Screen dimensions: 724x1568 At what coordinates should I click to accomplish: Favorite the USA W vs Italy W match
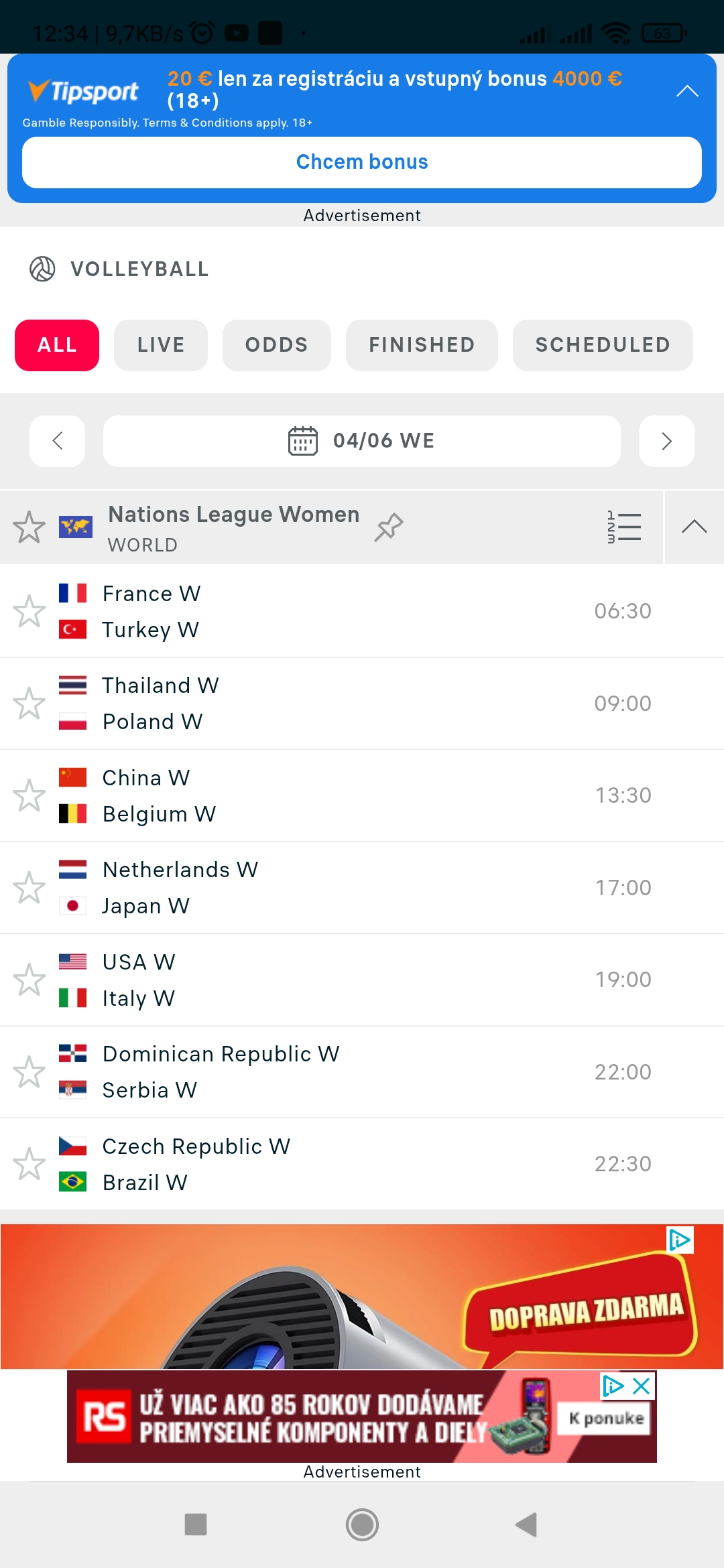(x=29, y=980)
